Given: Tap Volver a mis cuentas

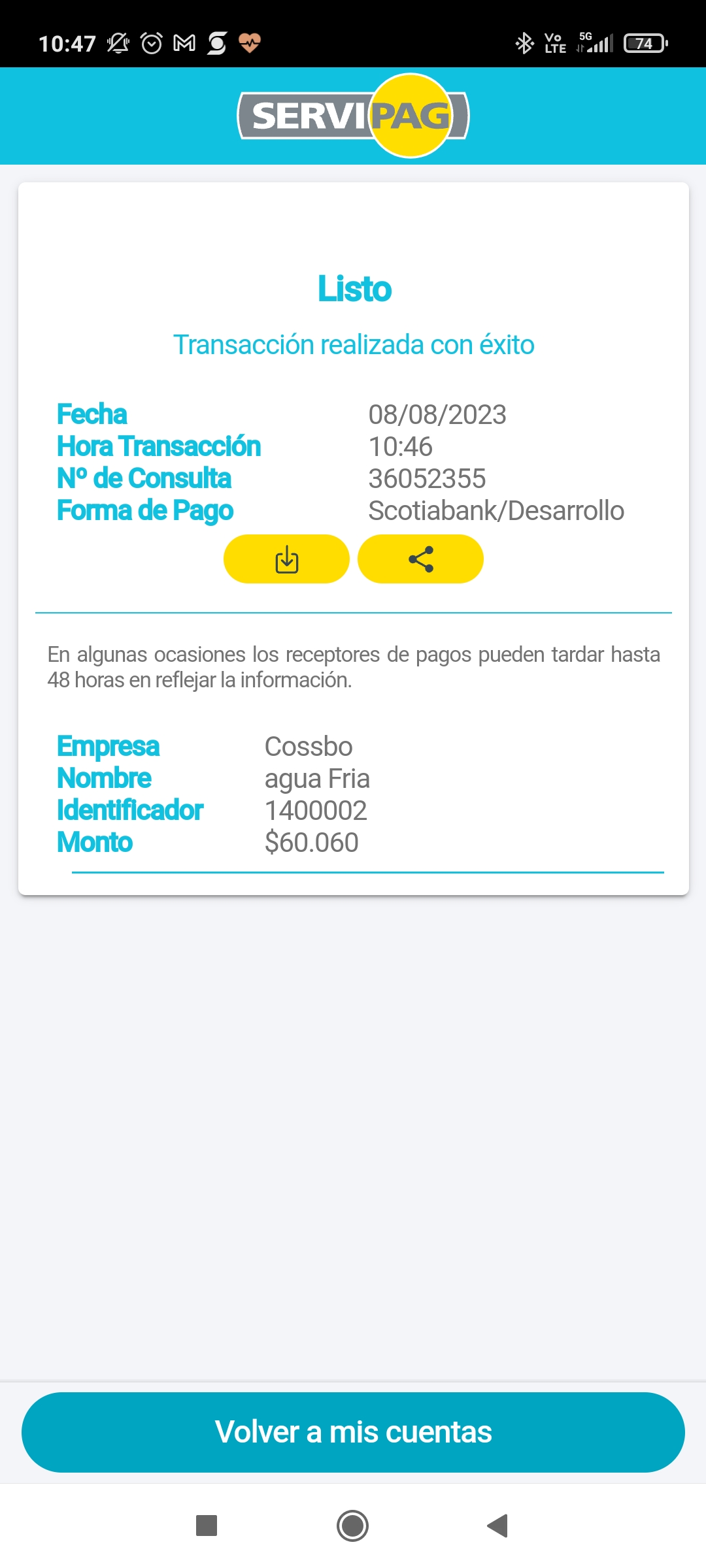Looking at the screenshot, I should pos(353,1432).
